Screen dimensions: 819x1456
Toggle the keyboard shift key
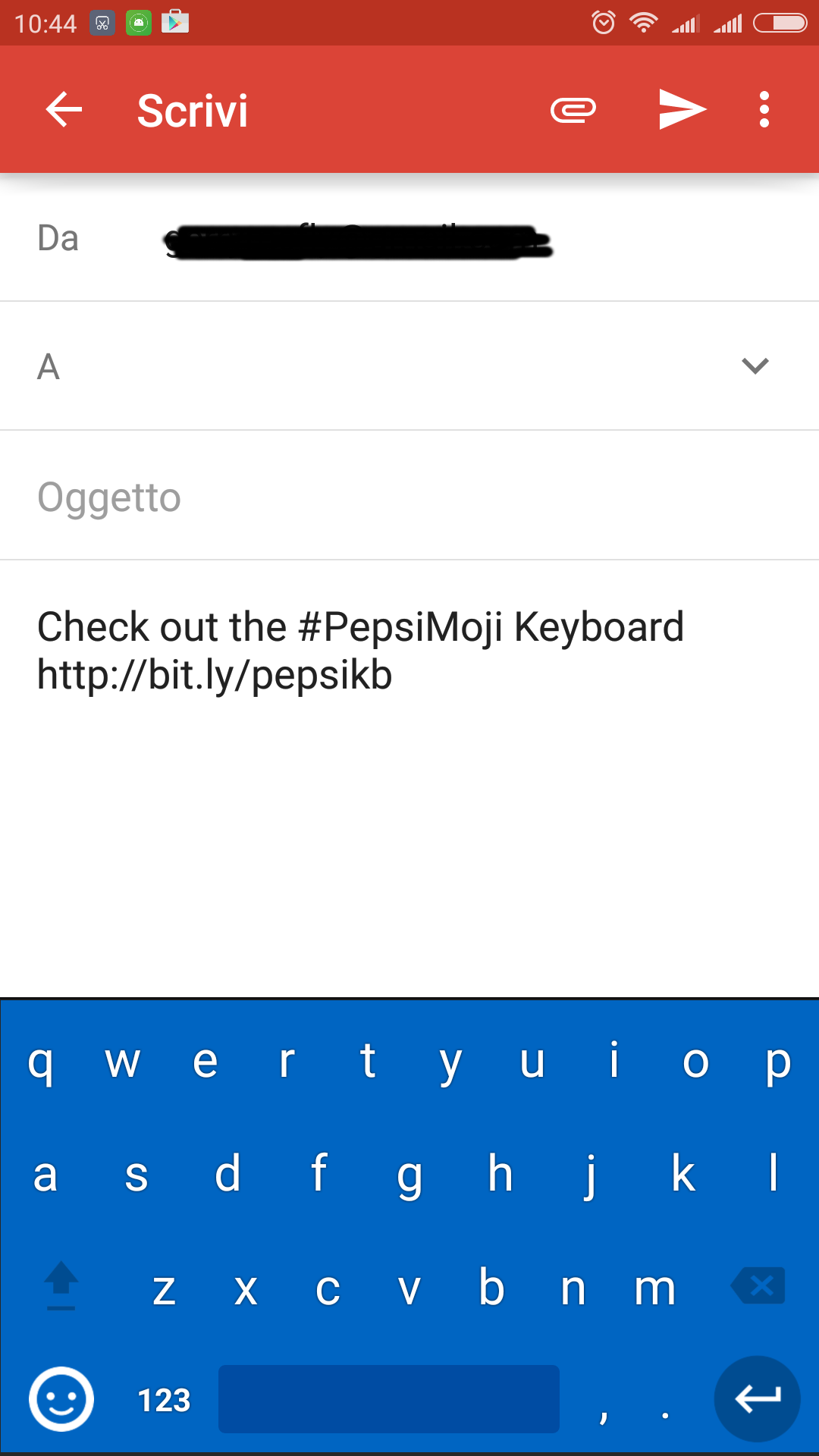[x=61, y=1286]
